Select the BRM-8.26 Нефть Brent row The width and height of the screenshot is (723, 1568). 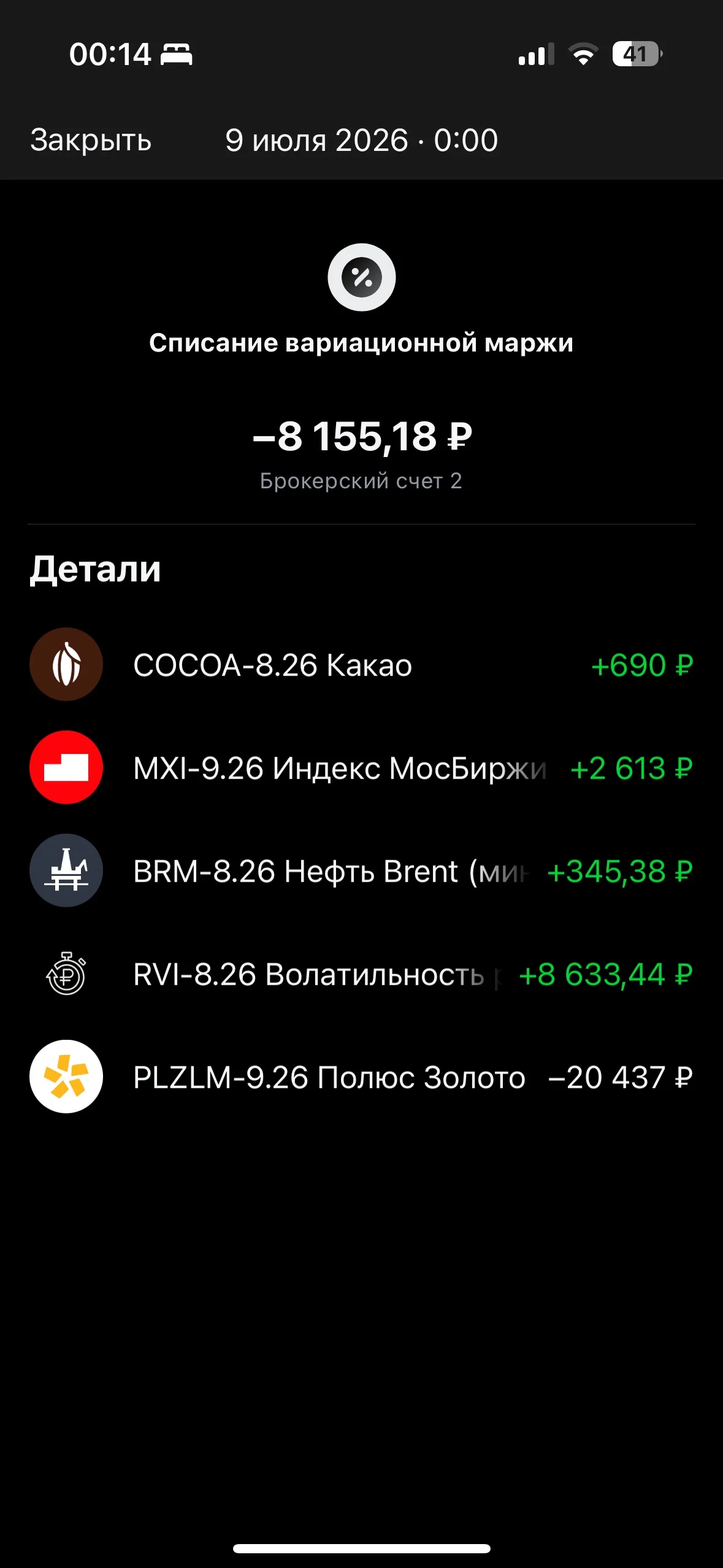[x=361, y=871]
